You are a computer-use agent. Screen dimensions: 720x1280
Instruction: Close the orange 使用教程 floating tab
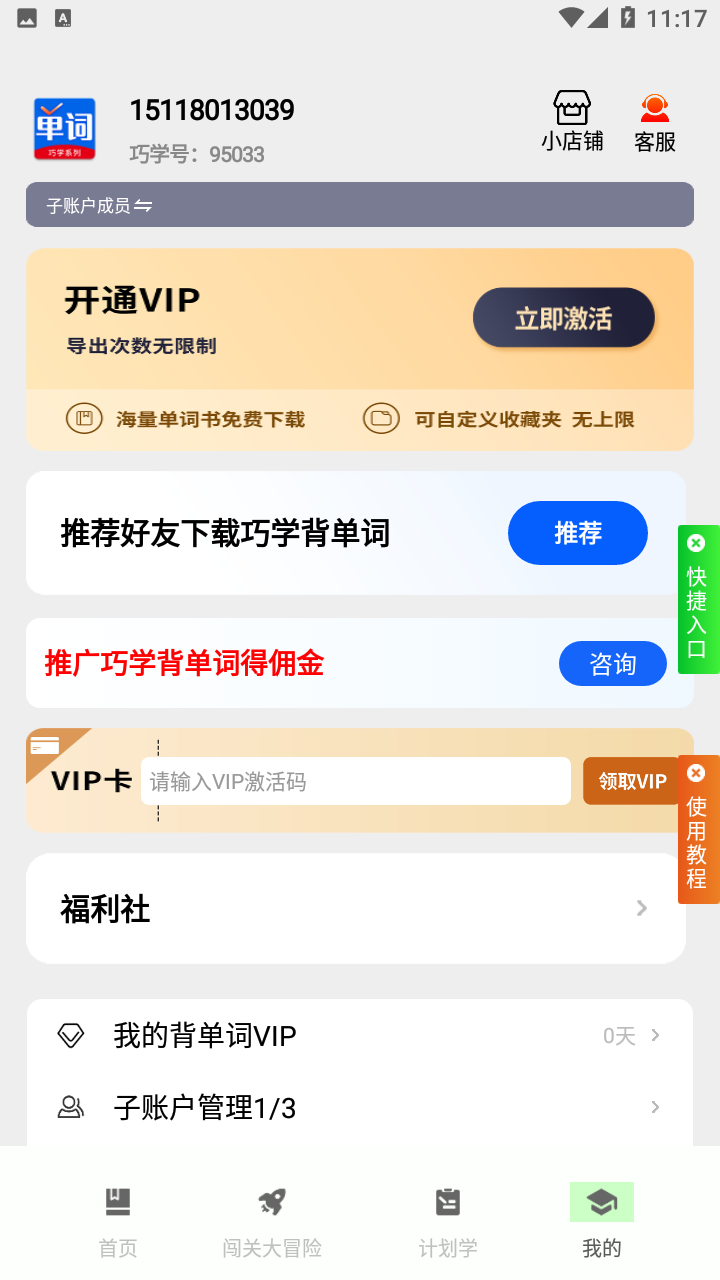click(x=697, y=773)
